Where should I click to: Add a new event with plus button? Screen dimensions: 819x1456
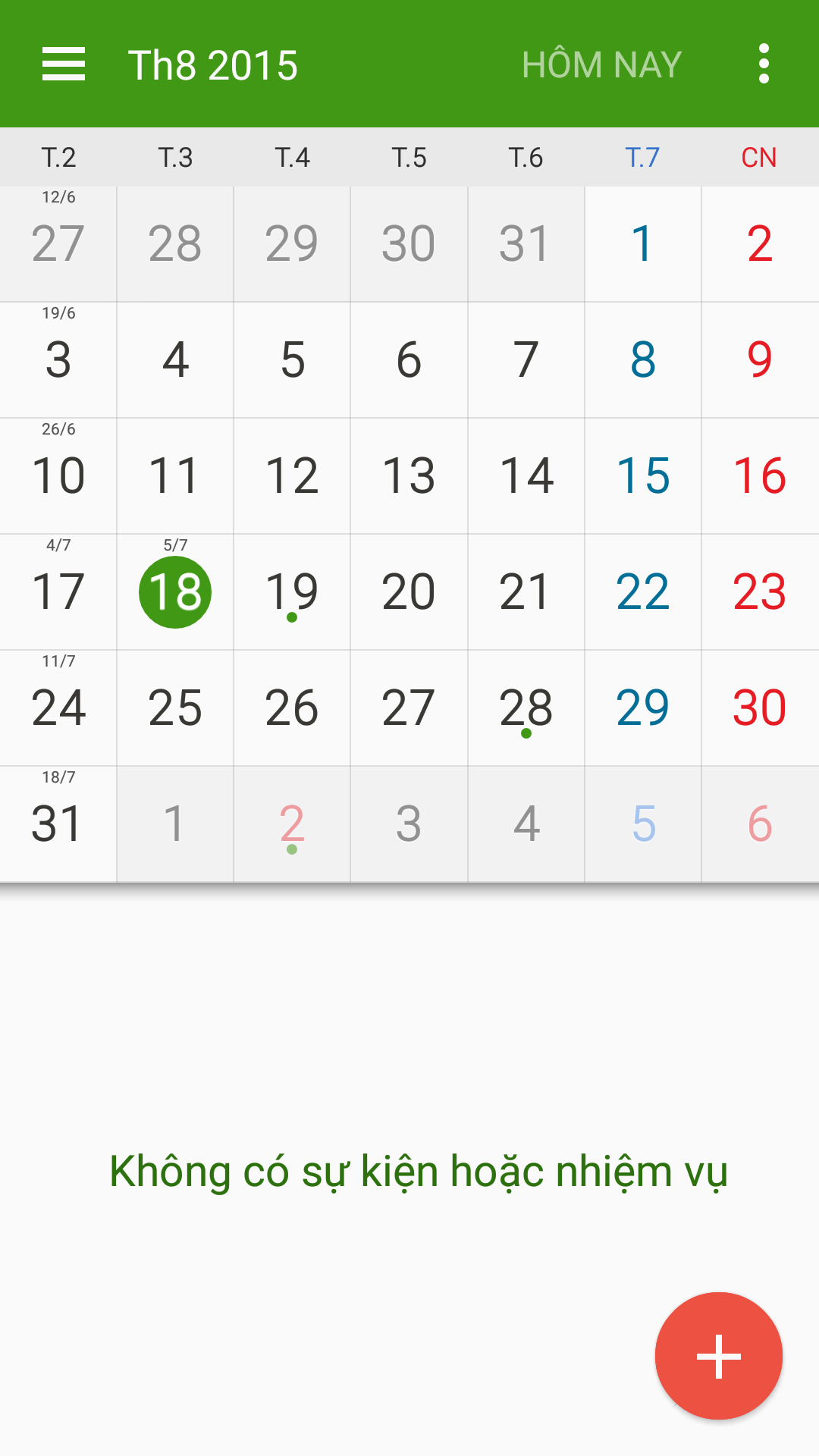718,1355
